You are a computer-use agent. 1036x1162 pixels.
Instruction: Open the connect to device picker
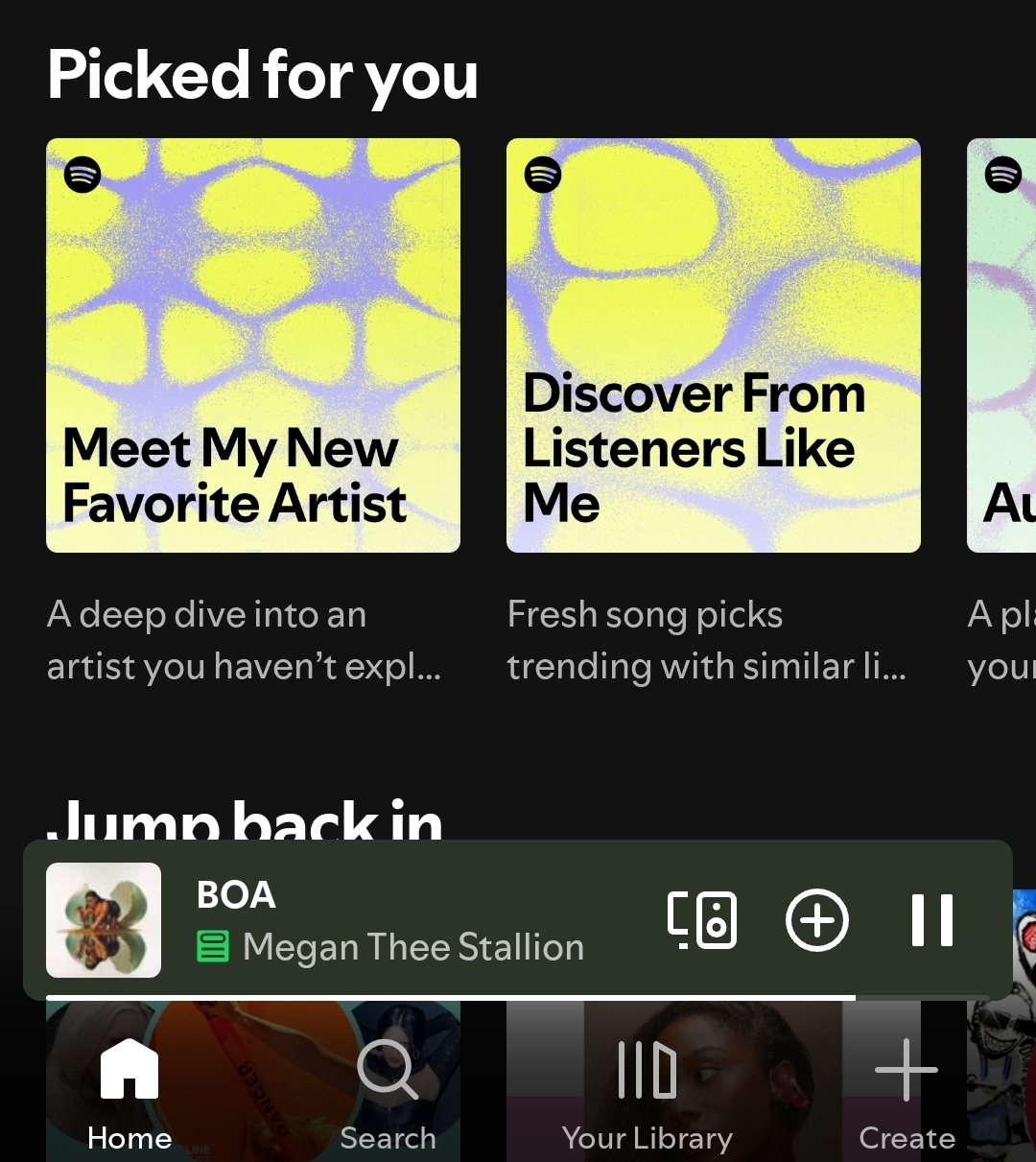(702, 920)
